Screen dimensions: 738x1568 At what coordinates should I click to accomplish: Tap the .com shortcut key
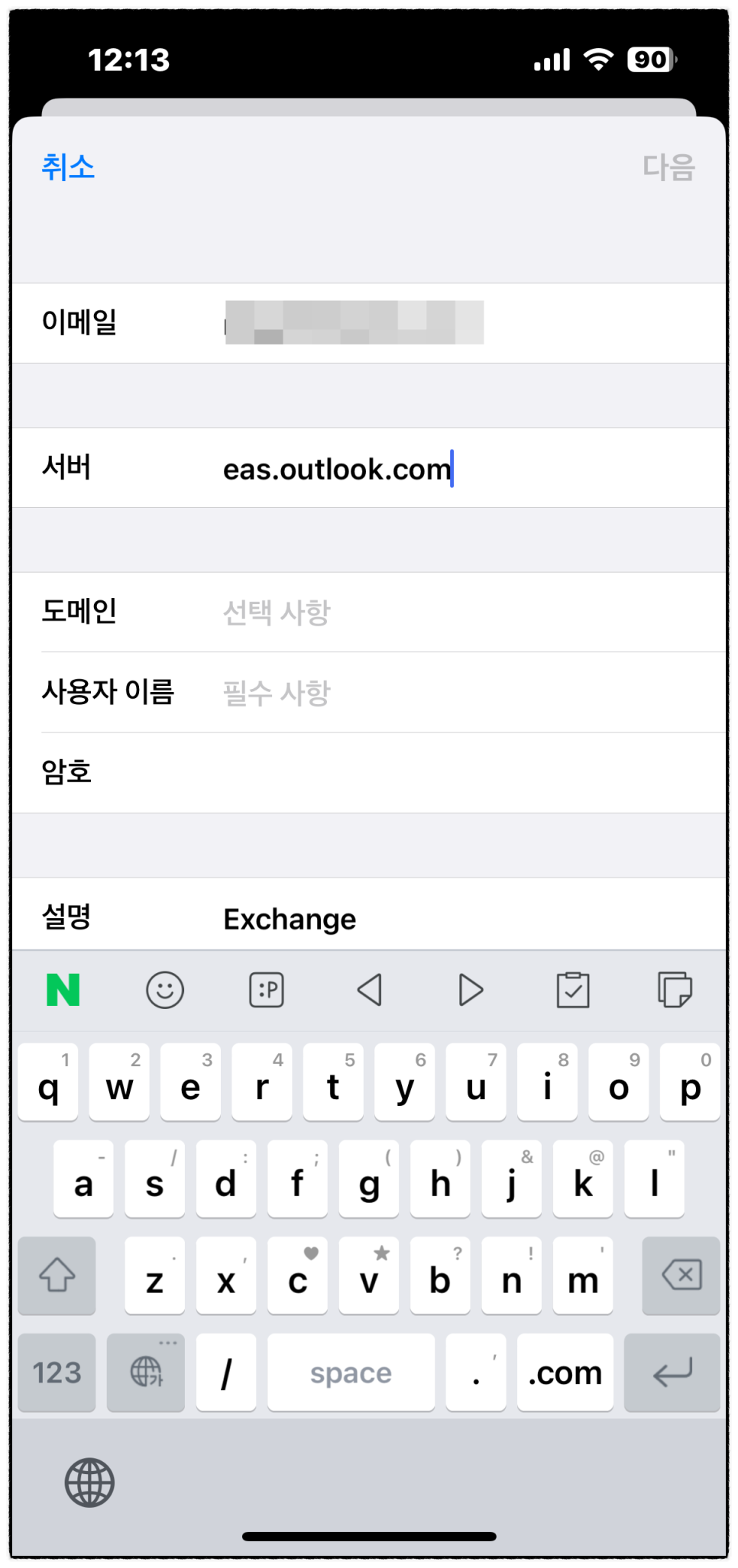pos(565,1373)
